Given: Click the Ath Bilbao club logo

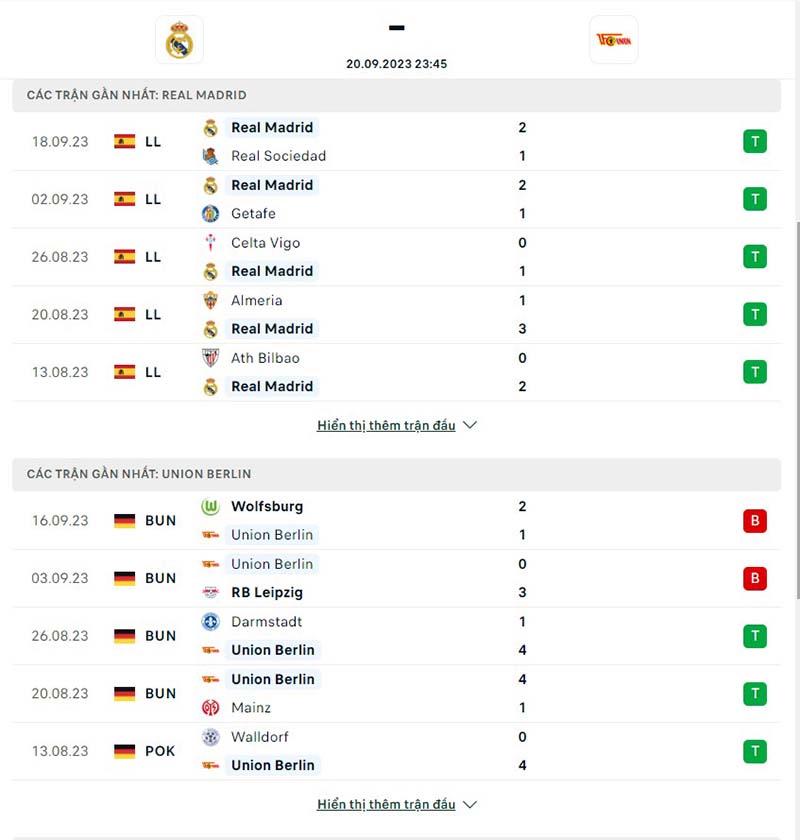Looking at the screenshot, I should [210, 358].
